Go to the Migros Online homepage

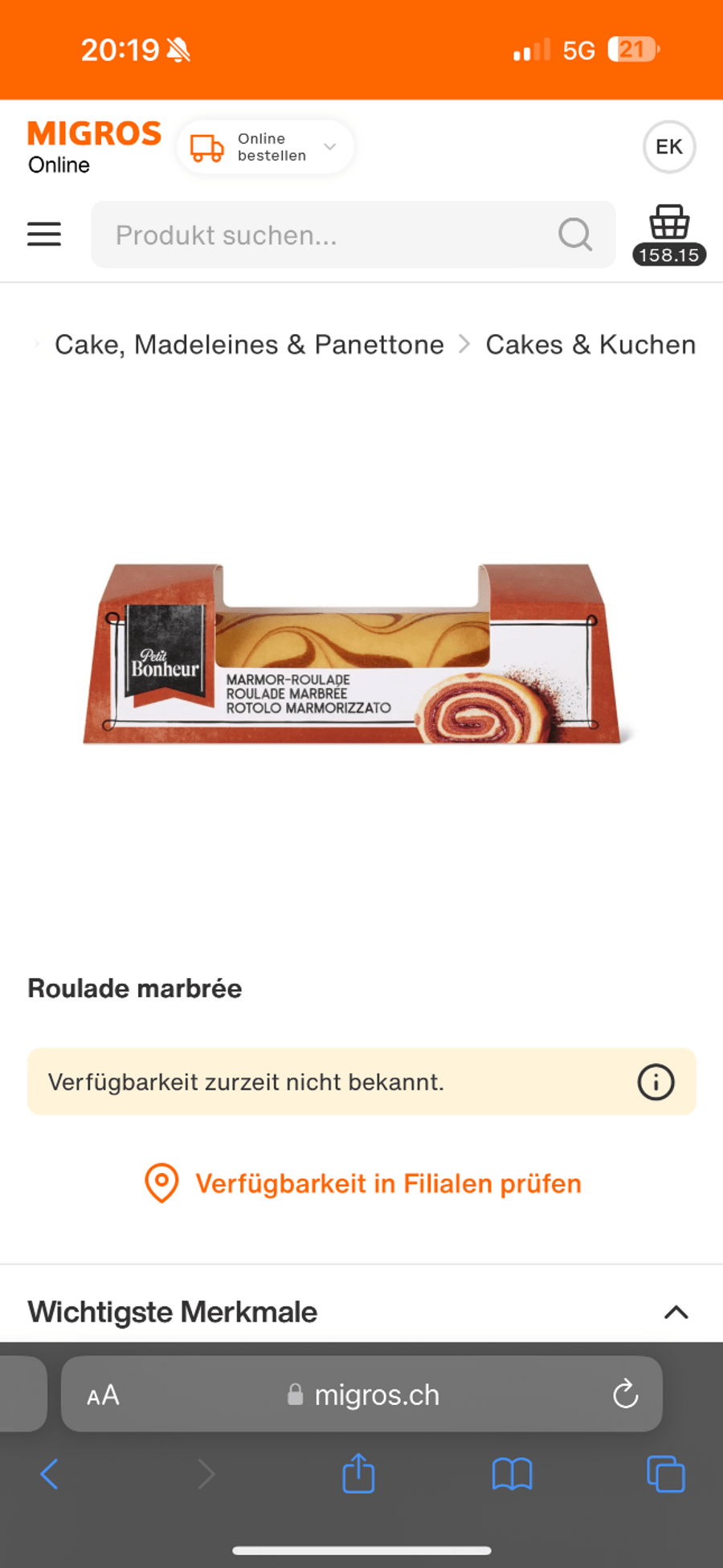coord(94,147)
